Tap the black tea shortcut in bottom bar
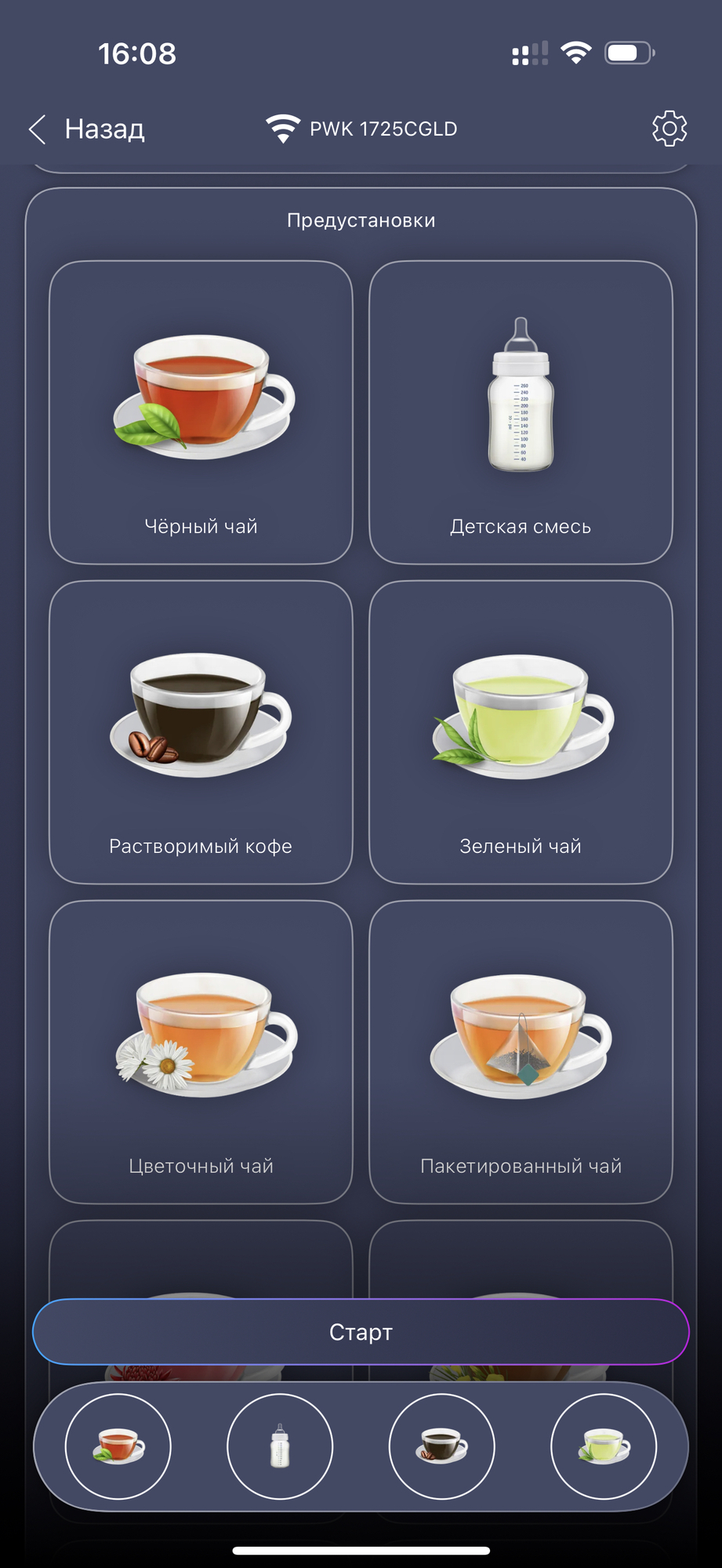722x1568 pixels. pyautogui.click(x=118, y=1446)
